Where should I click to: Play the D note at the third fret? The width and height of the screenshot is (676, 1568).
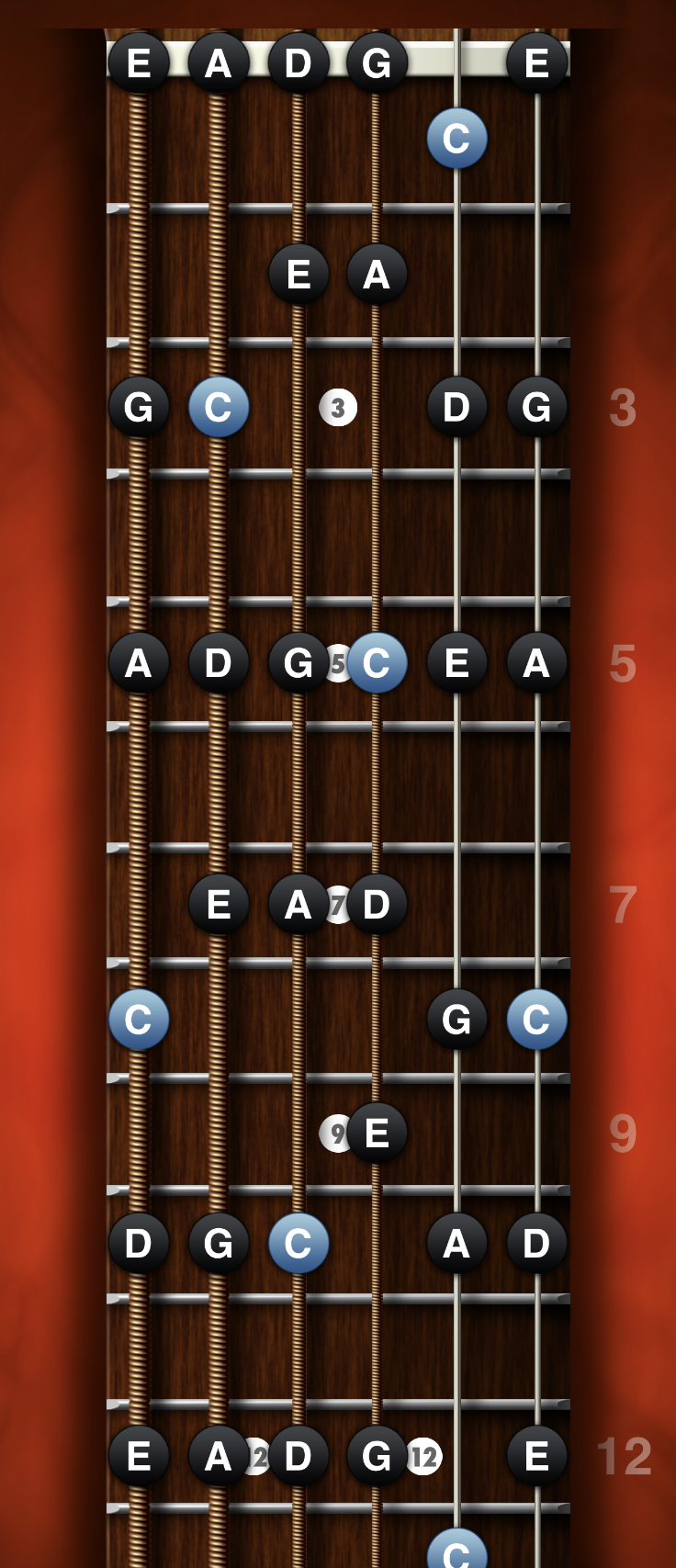(x=456, y=407)
